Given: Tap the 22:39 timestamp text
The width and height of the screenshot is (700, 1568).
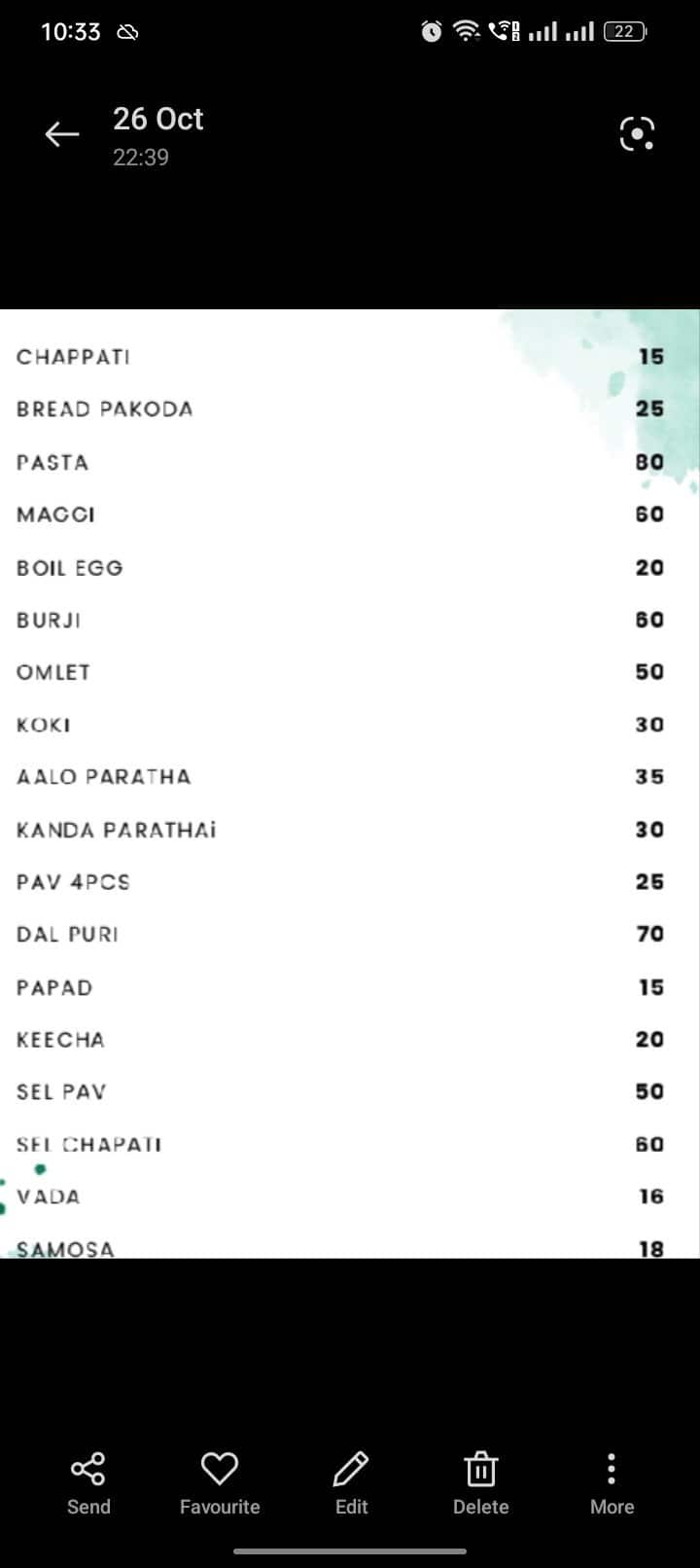Looking at the screenshot, I should 139,157.
